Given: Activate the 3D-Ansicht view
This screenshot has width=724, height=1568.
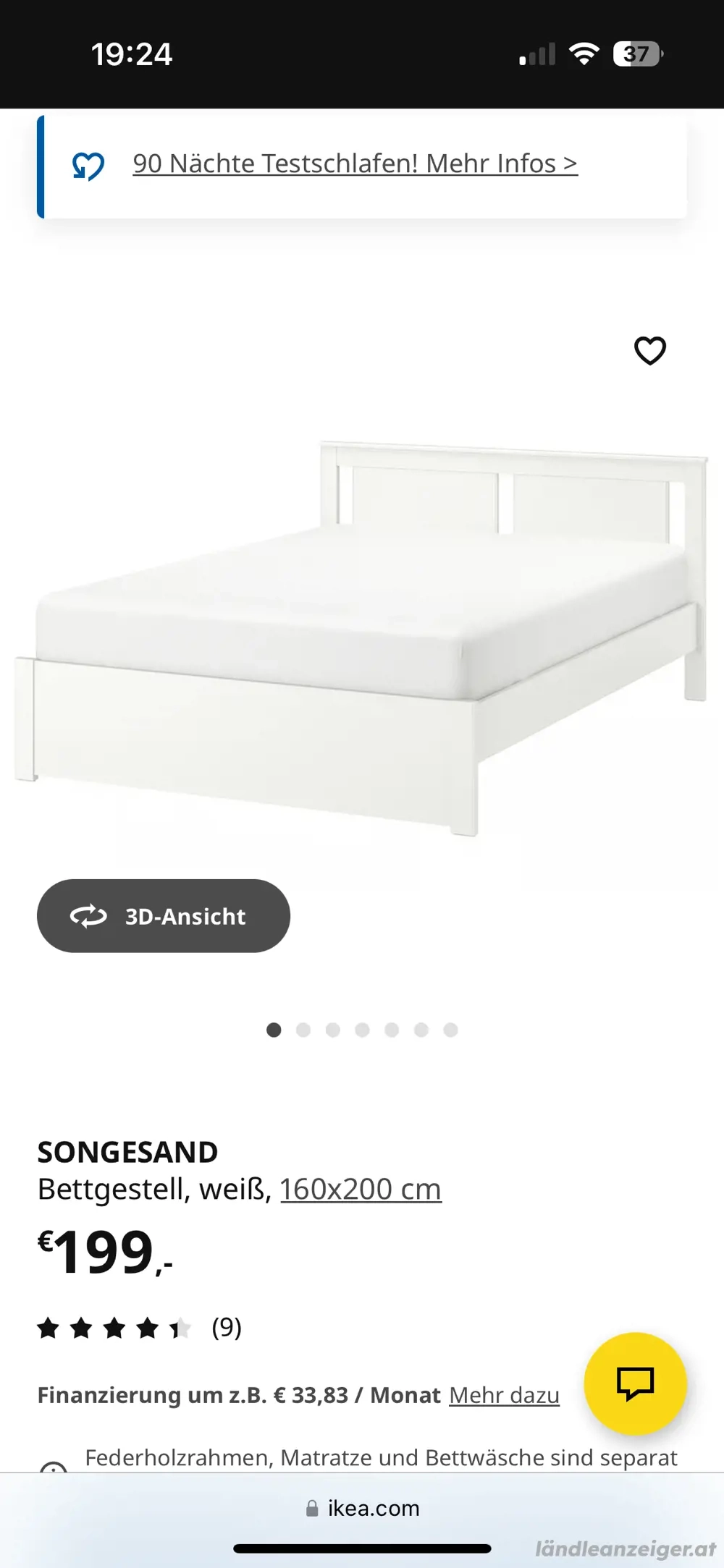Looking at the screenshot, I should (162, 915).
